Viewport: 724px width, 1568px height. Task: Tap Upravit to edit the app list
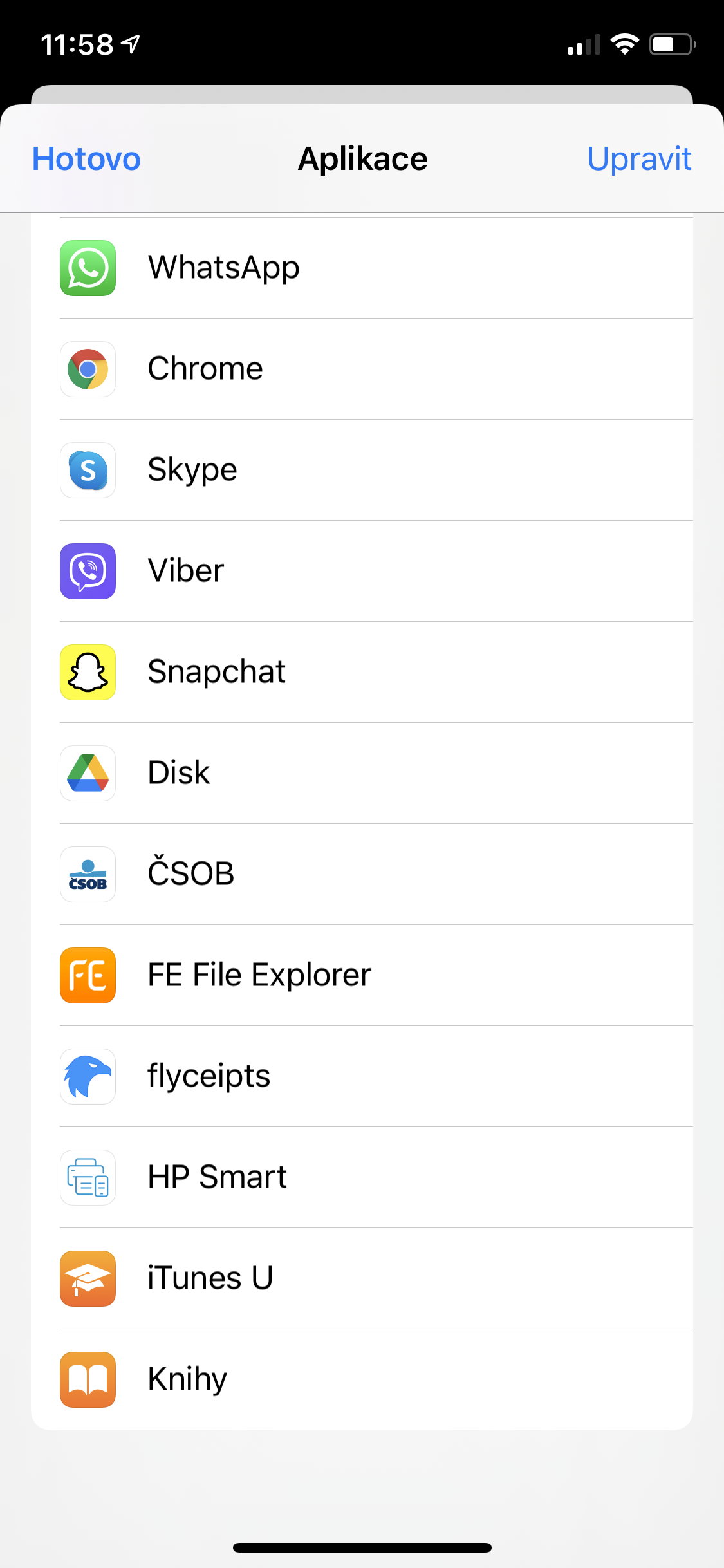click(x=638, y=159)
